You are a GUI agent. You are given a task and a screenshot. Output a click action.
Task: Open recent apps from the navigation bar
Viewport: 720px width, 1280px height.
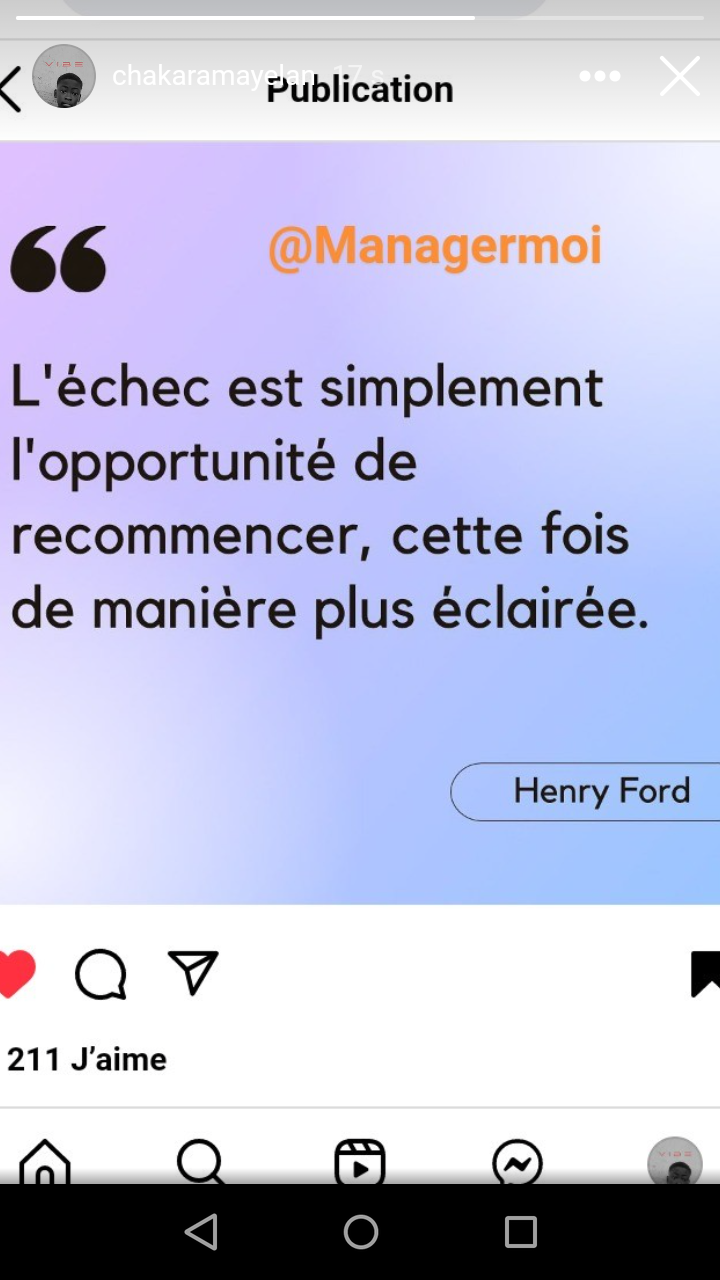pyautogui.click(x=520, y=1232)
